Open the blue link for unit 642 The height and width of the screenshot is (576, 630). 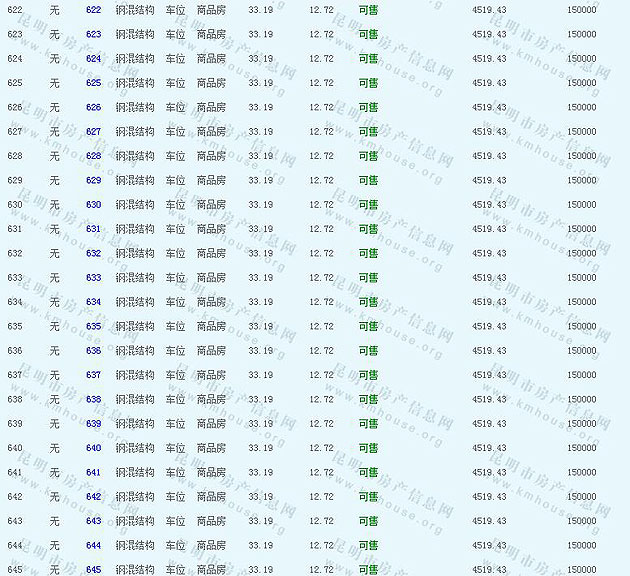(x=93, y=497)
